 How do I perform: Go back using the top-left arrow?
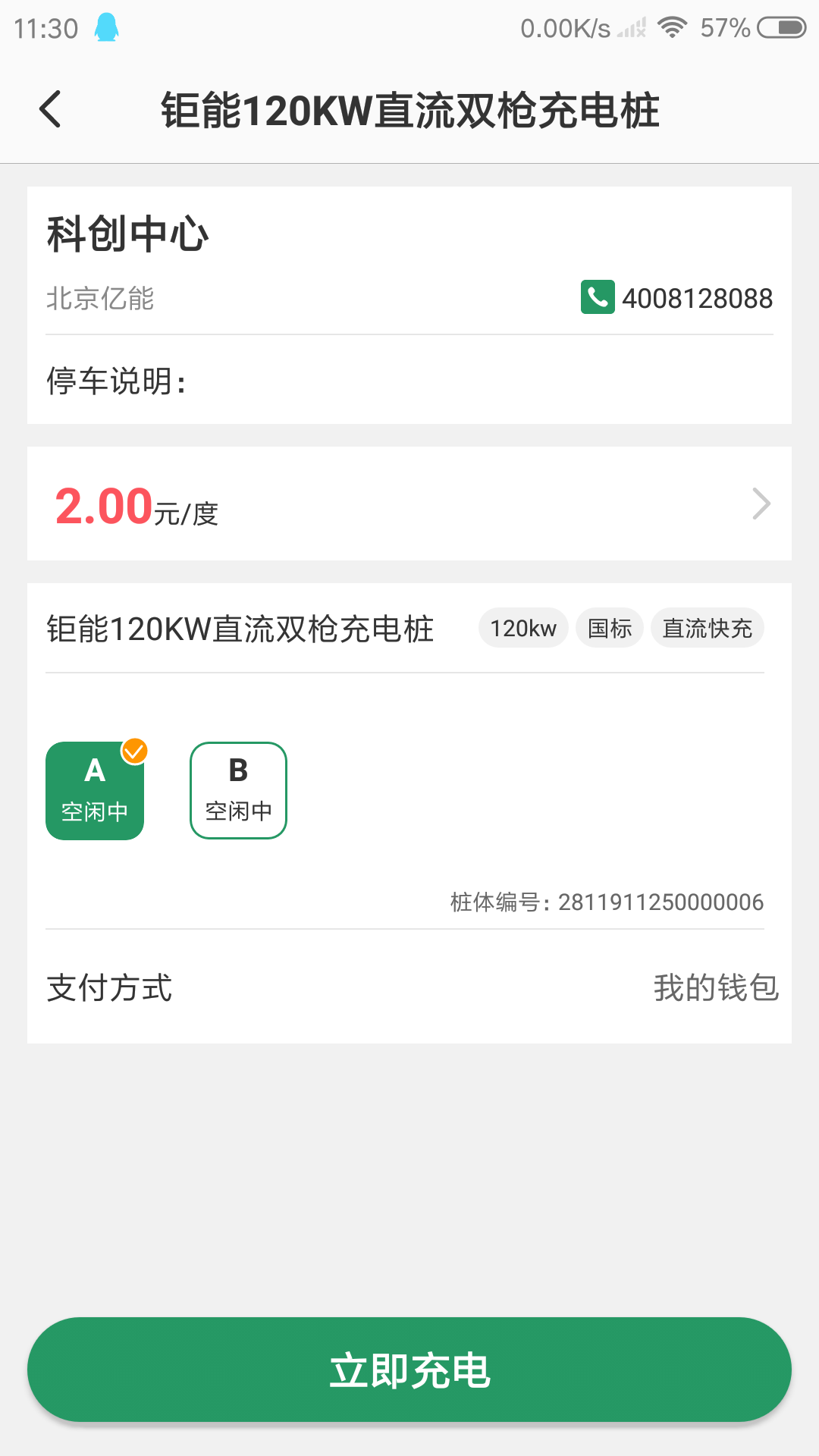pyautogui.click(x=50, y=109)
